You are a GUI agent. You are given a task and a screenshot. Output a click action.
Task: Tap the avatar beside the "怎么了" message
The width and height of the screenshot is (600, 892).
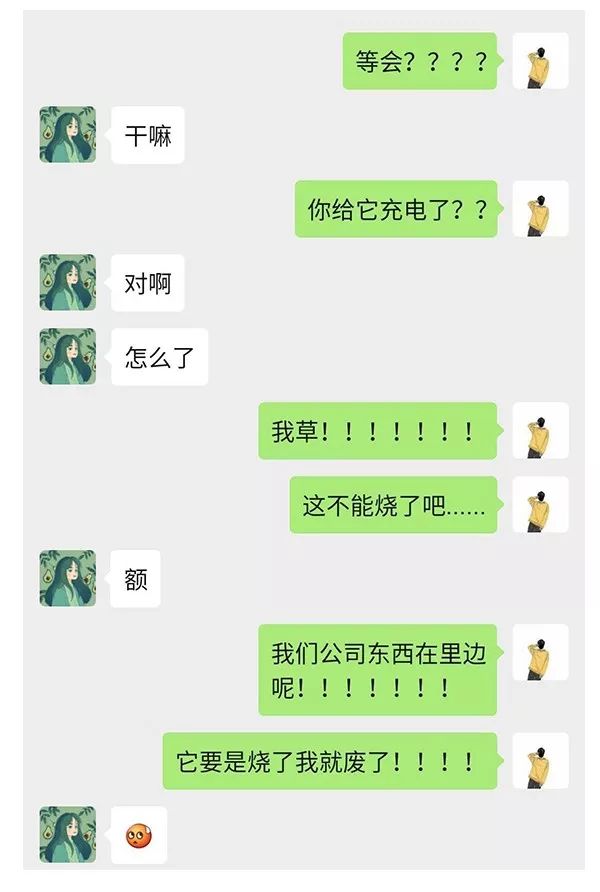click(x=68, y=357)
